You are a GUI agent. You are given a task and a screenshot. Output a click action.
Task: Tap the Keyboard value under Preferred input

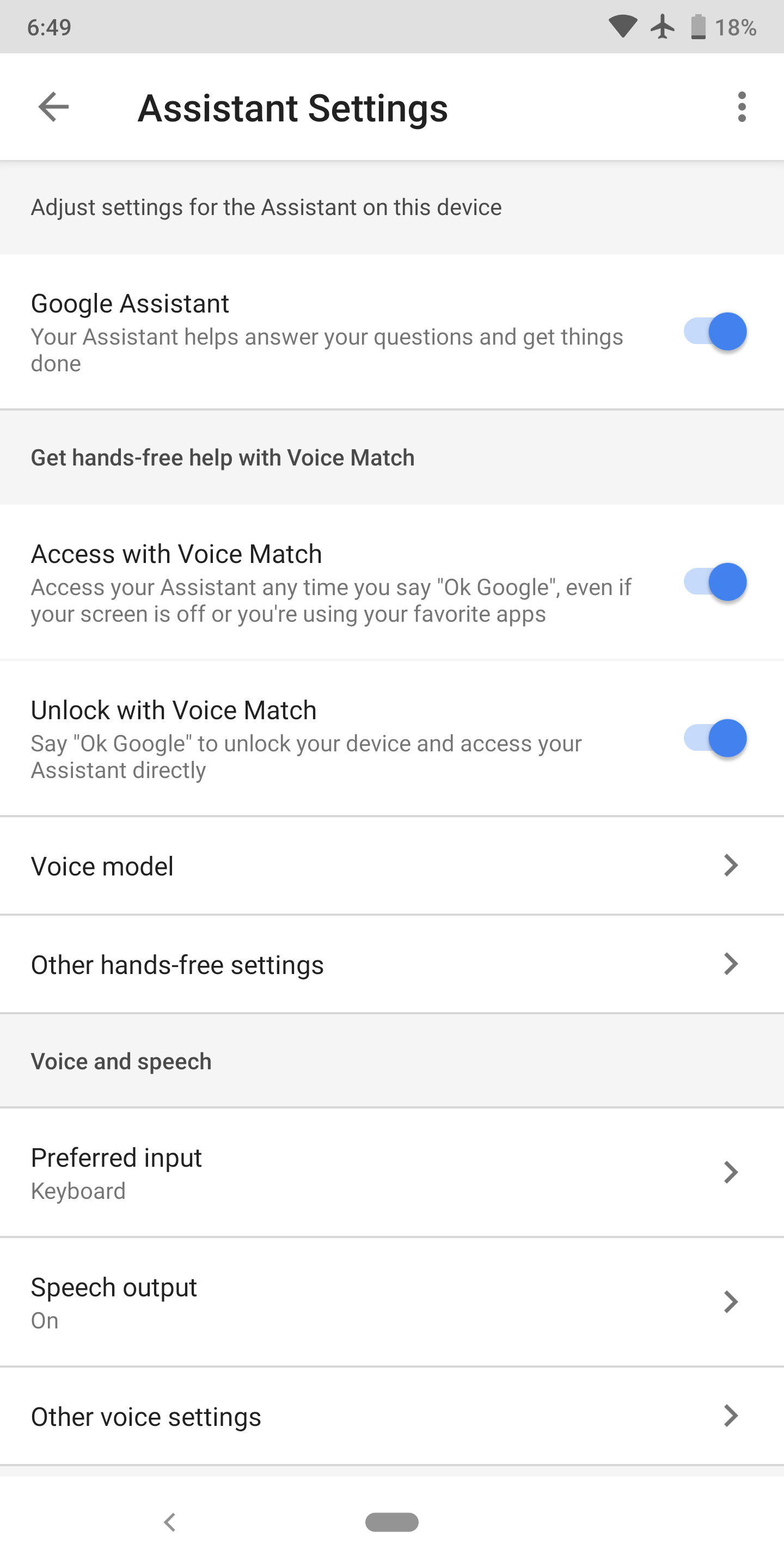coord(78,1191)
